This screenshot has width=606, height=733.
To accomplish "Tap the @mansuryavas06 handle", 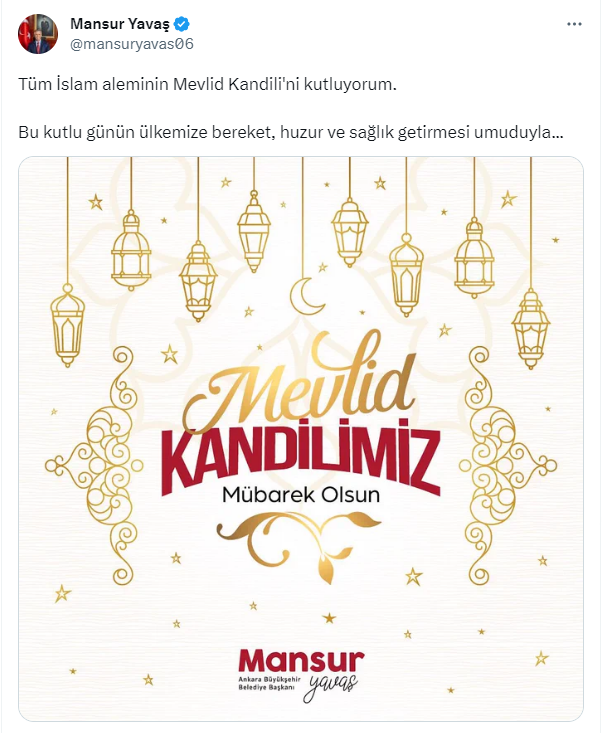I will 130,43.
